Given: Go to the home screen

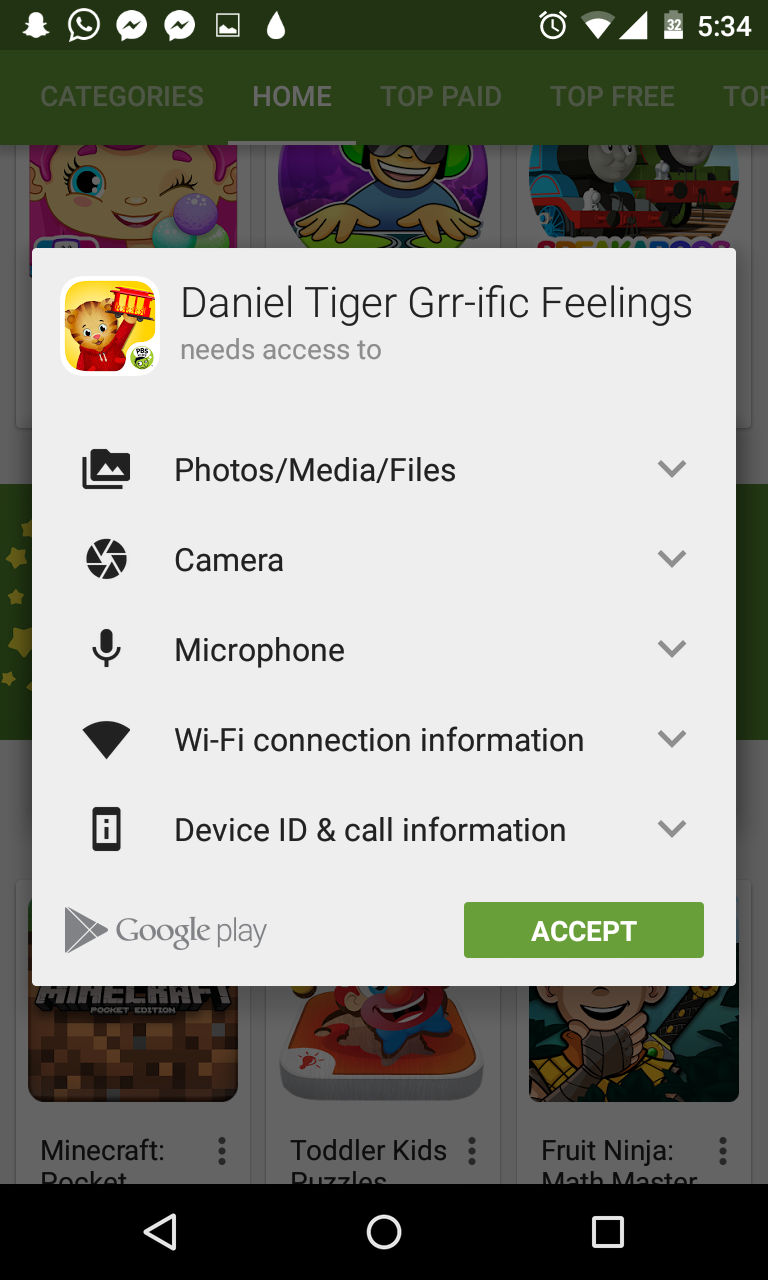Looking at the screenshot, I should (x=384, y=1232).
